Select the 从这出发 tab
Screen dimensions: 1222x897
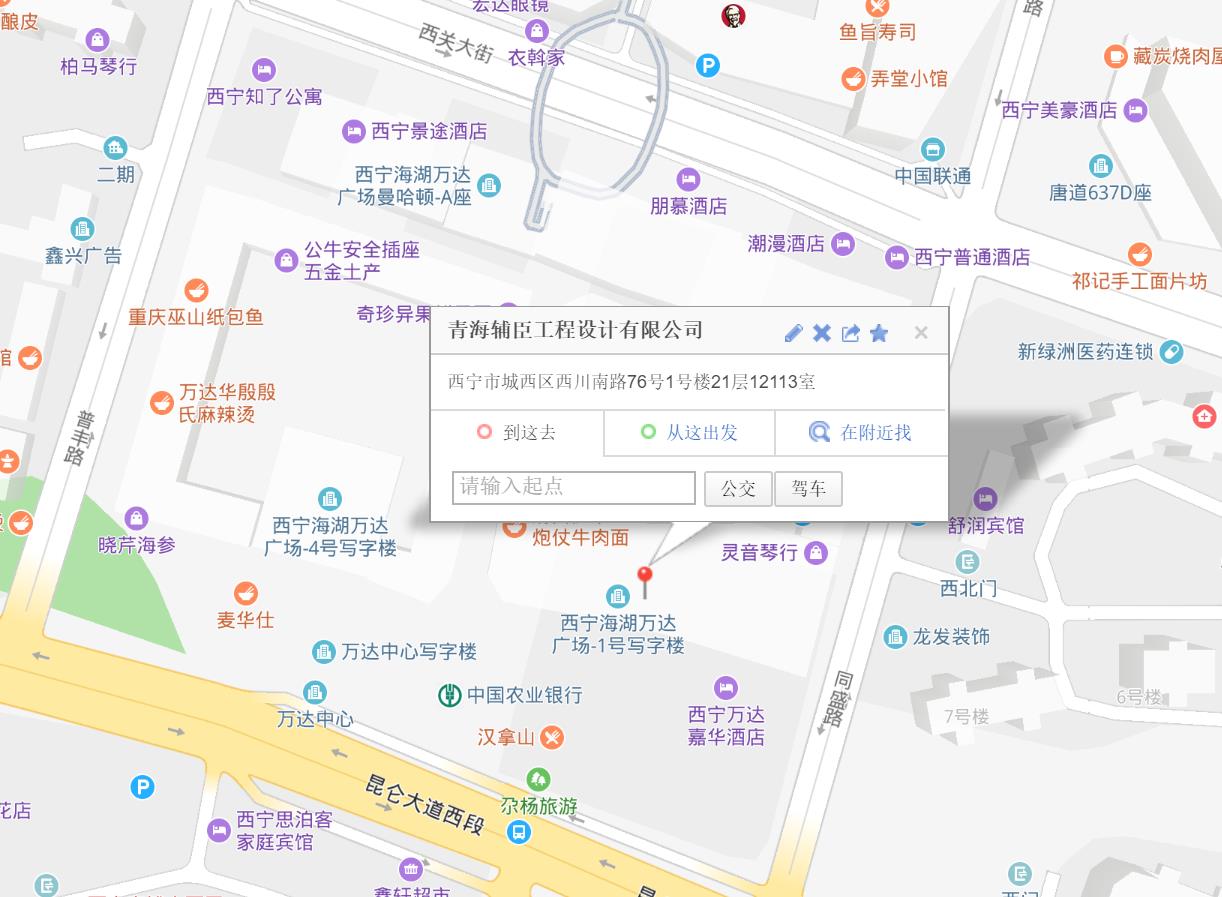pyautogui.click(x=689, y=433)
